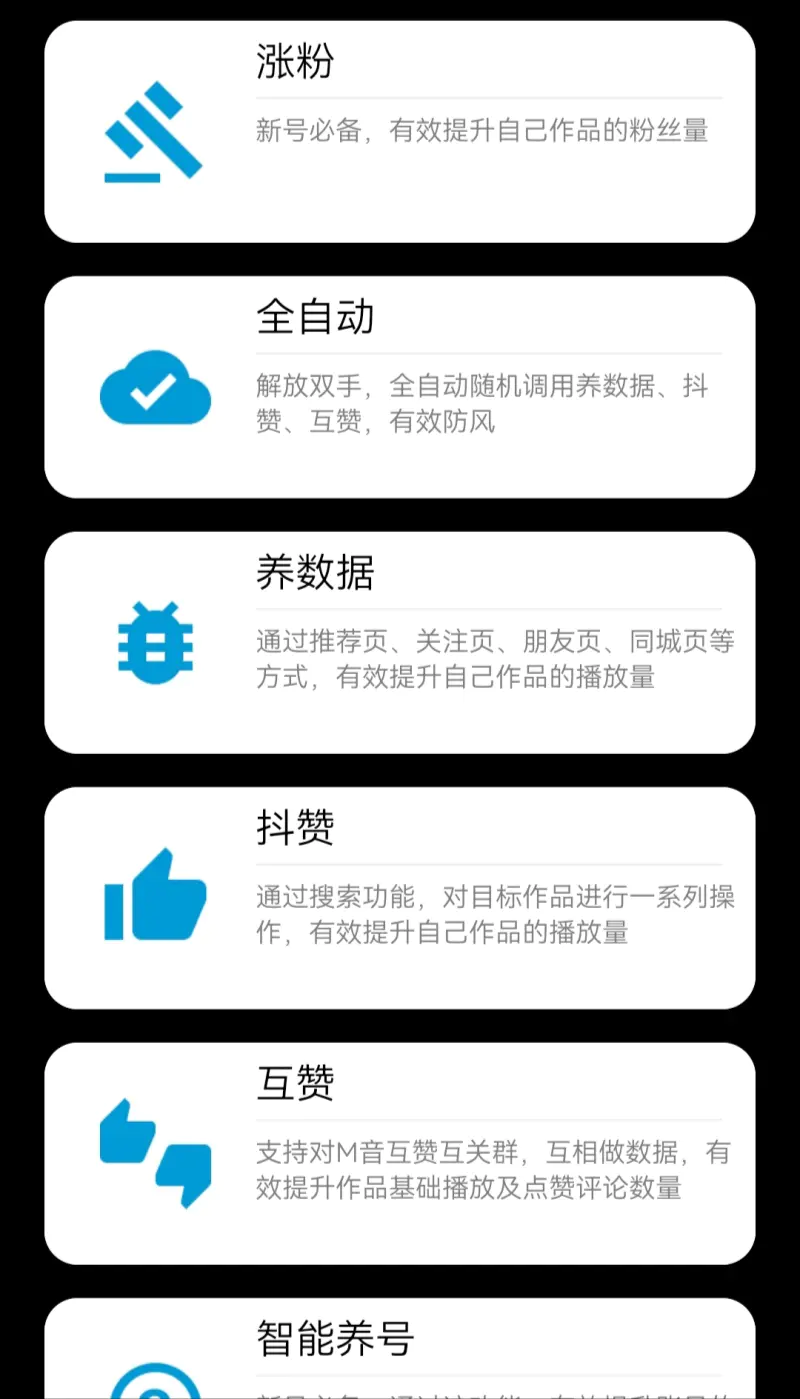The image size is (800, 1399).
Task: Tap the bug icon beside 养数据
Action: [x=155, y=643]
